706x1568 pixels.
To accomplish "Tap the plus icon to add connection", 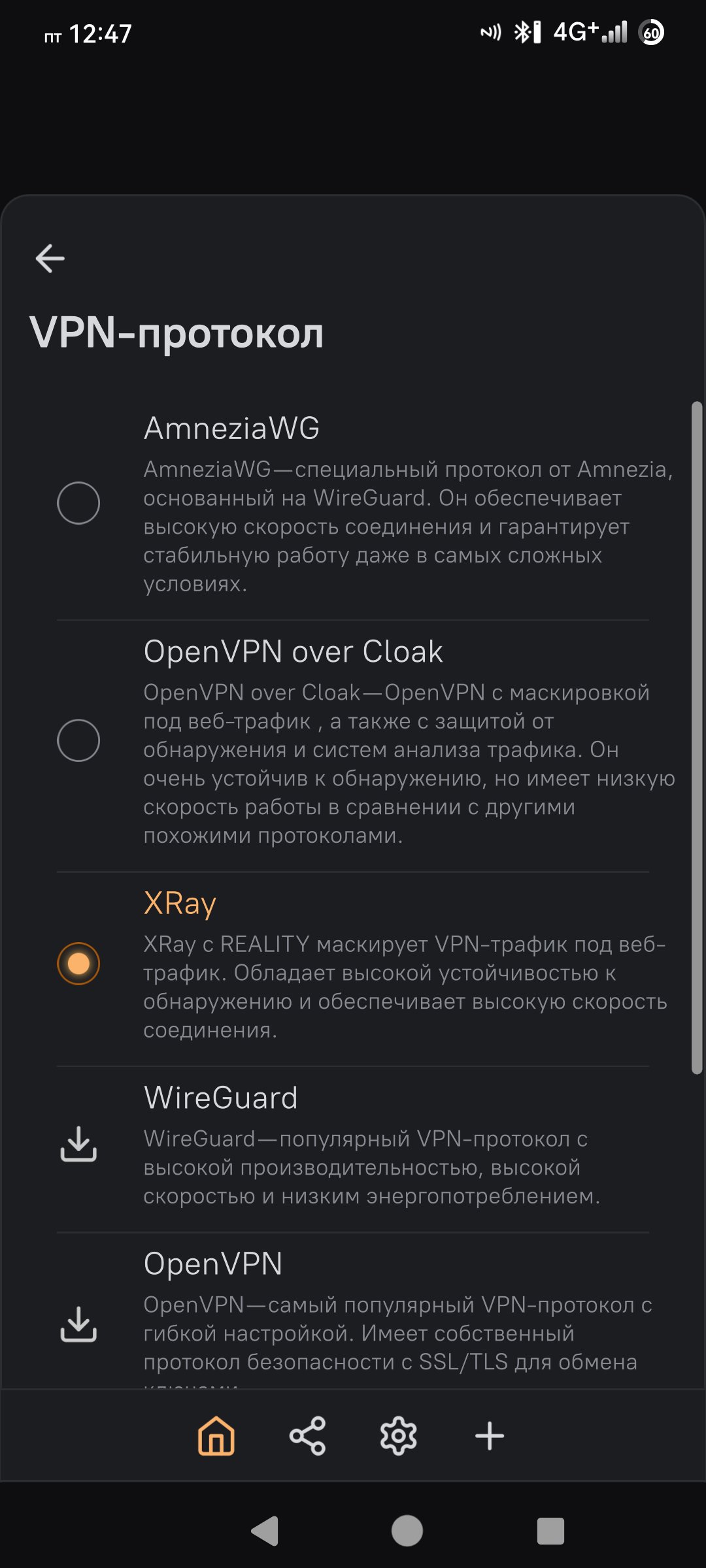I will click(x=490, y=1436).
